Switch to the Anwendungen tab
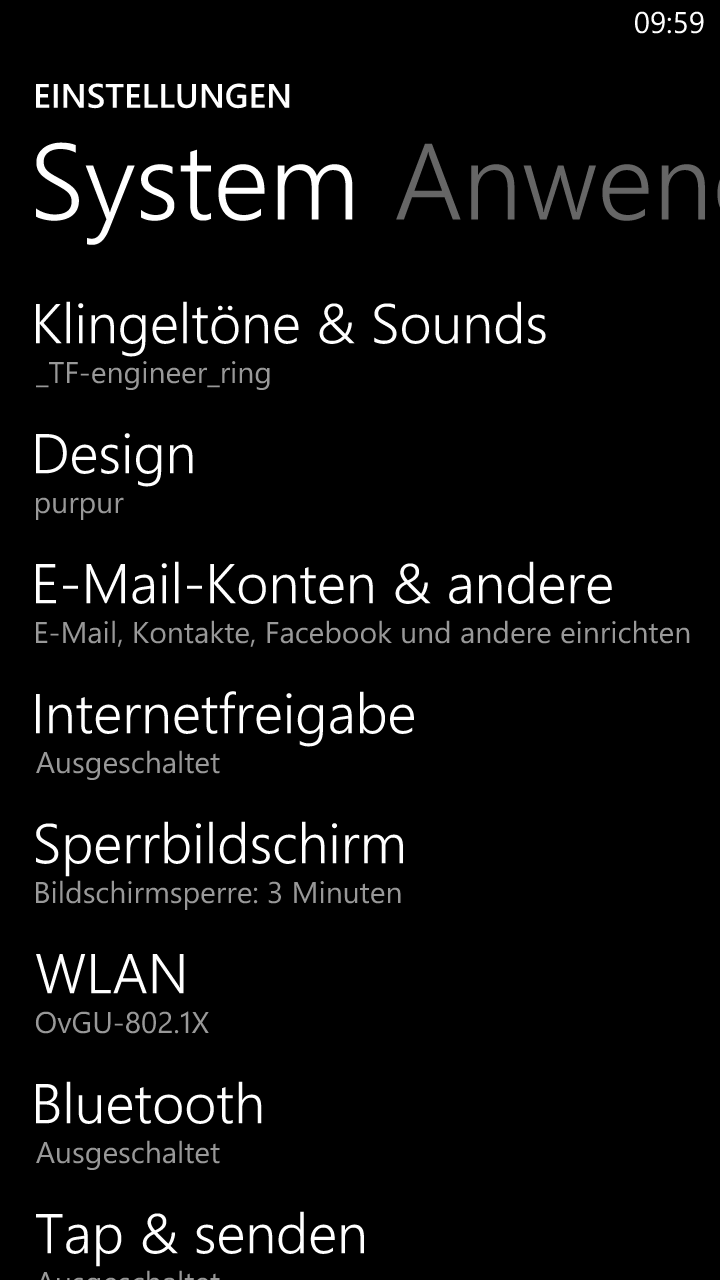This screenshot has height=1280, width=720. pos(556,186)
